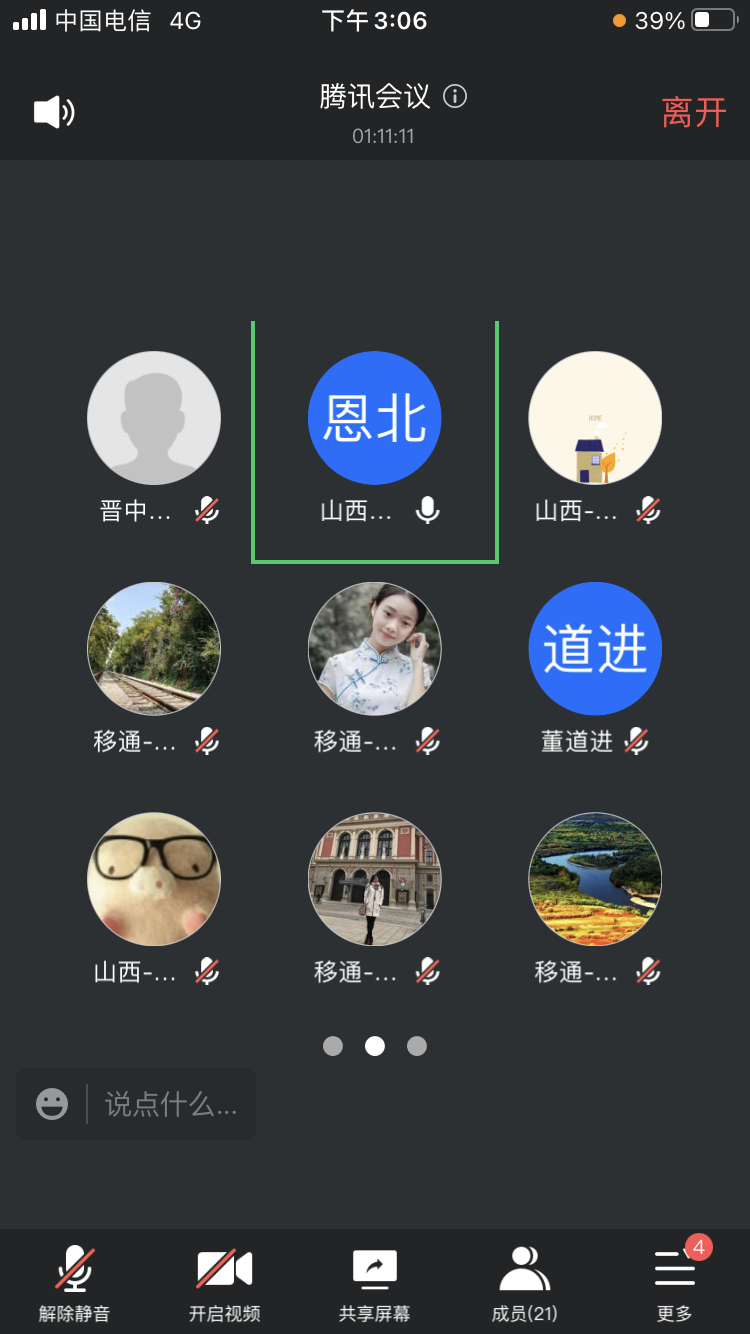Open the 更多 menu
This screenshot has height=1334, width=750.
point(675,1283)
